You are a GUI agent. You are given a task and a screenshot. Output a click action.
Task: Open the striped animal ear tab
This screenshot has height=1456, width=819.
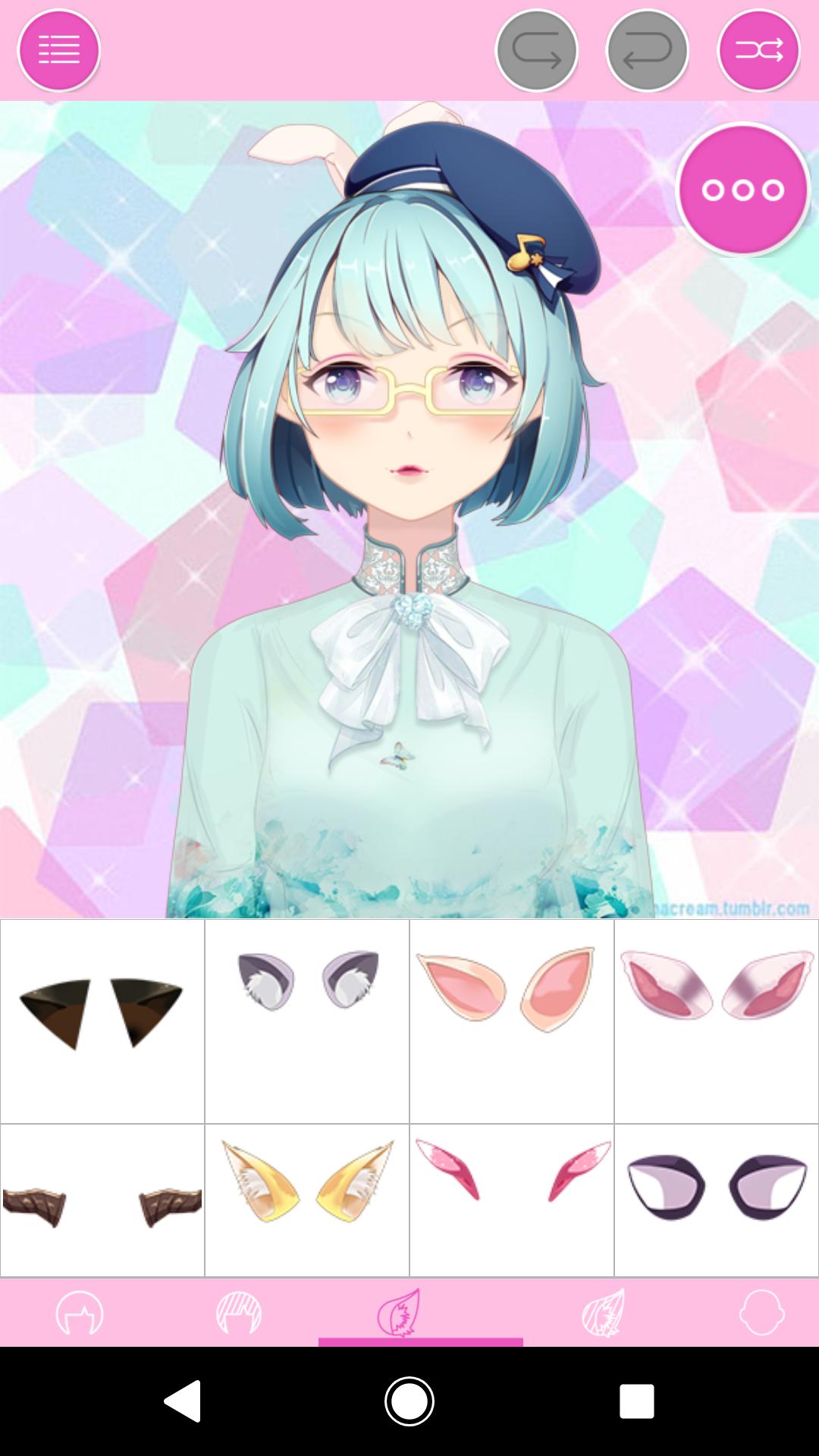coord(603,1313)
